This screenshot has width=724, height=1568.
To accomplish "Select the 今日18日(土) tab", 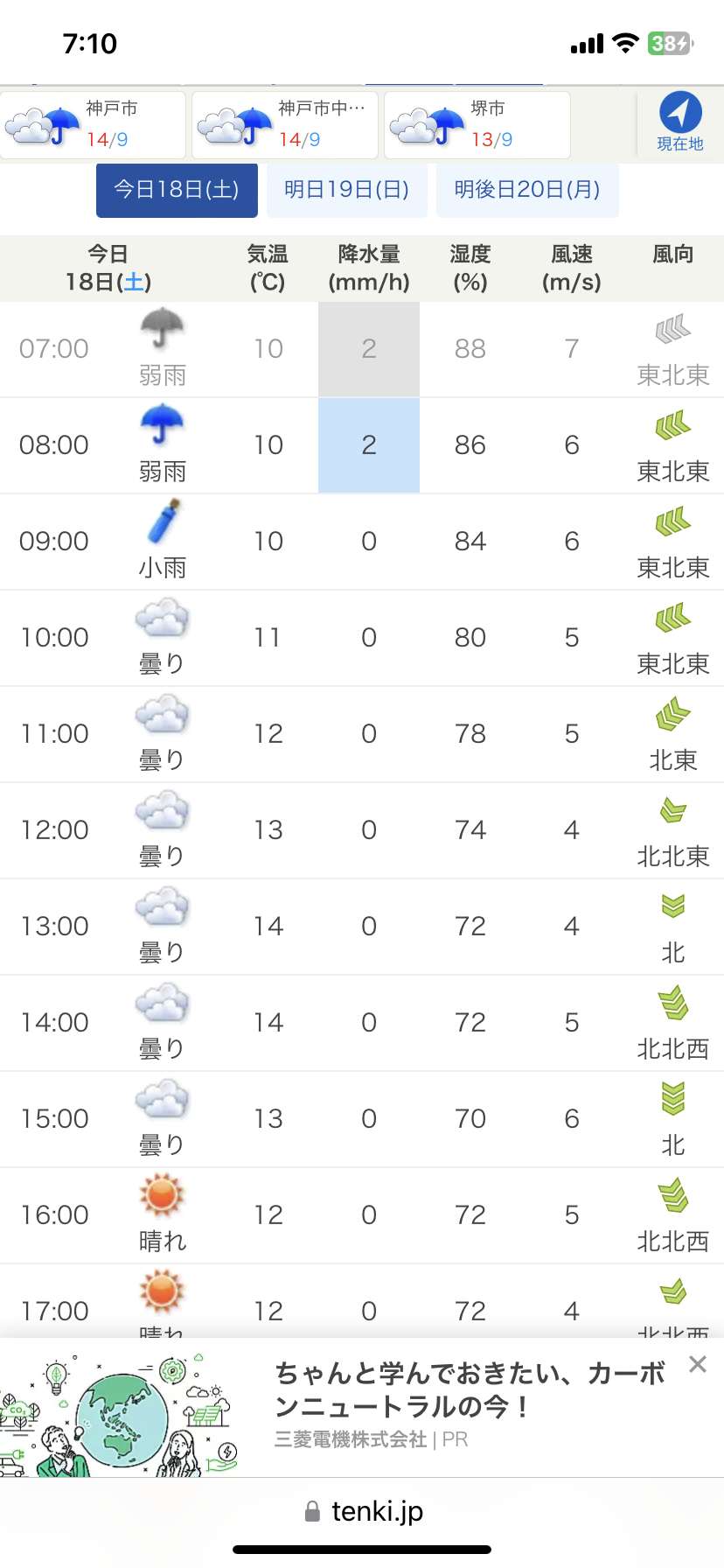I will (177, 190).
